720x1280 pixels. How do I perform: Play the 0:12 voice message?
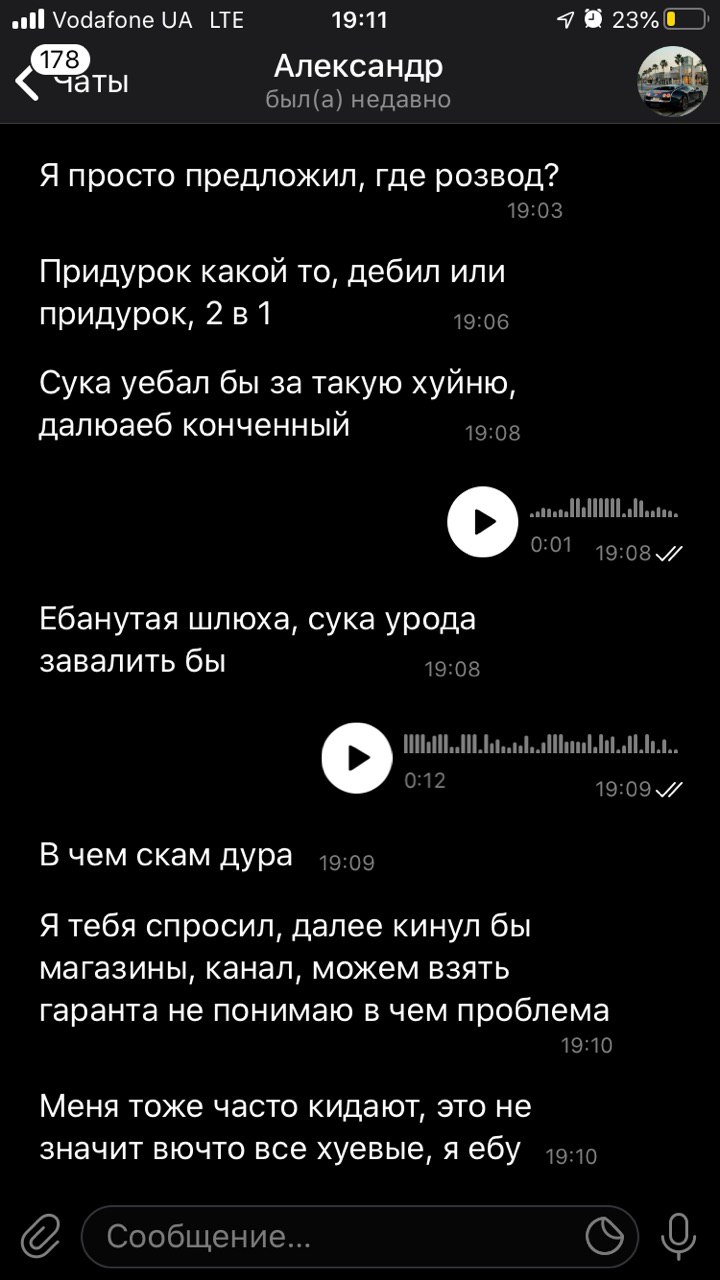[x=357, y=758]
